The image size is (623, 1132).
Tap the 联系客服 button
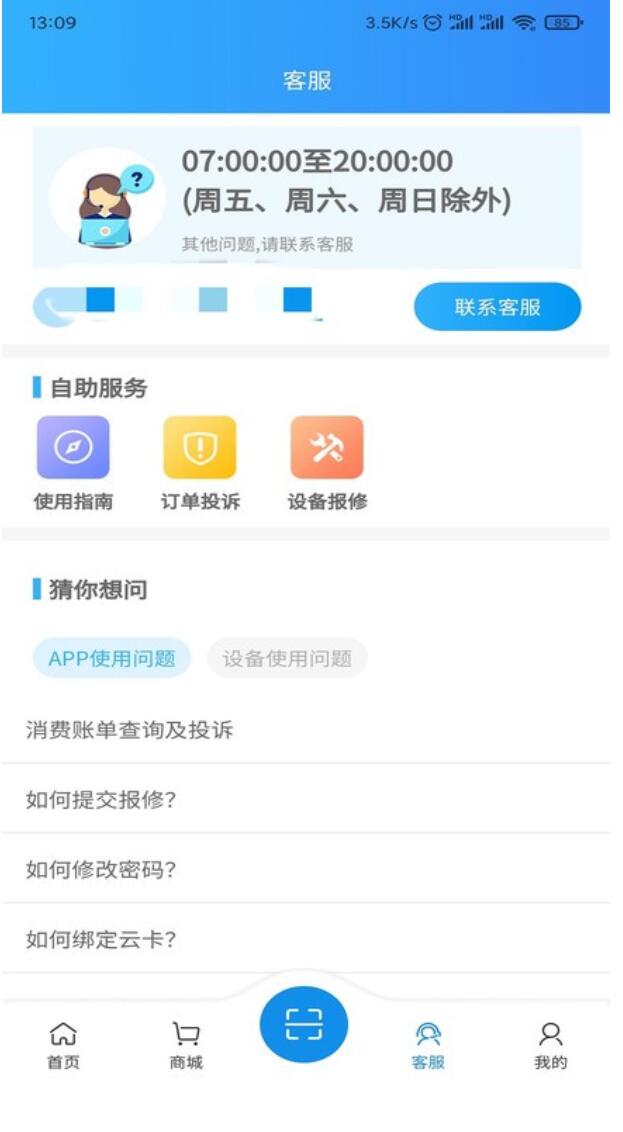click(x=497, y=307)
